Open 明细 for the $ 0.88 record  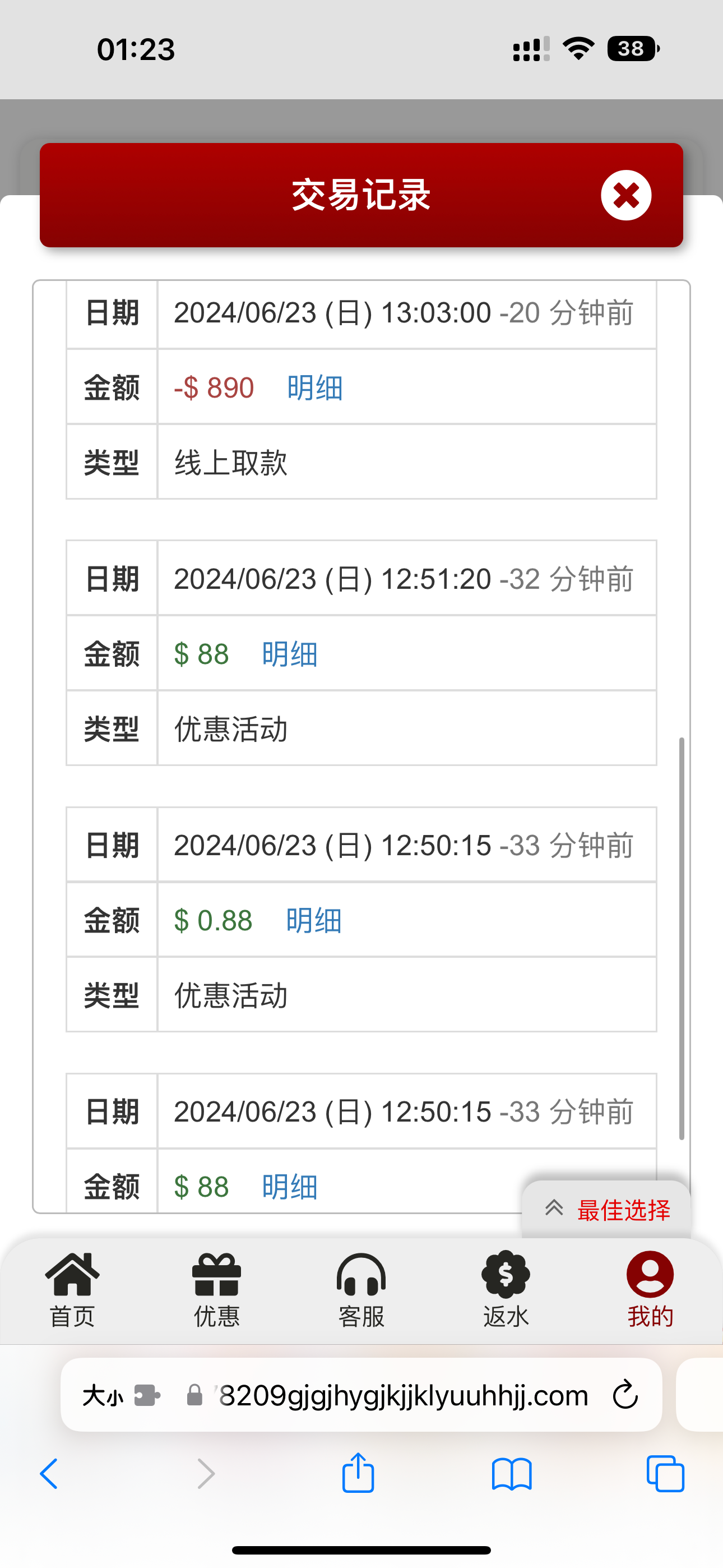(x=313, y=920)
